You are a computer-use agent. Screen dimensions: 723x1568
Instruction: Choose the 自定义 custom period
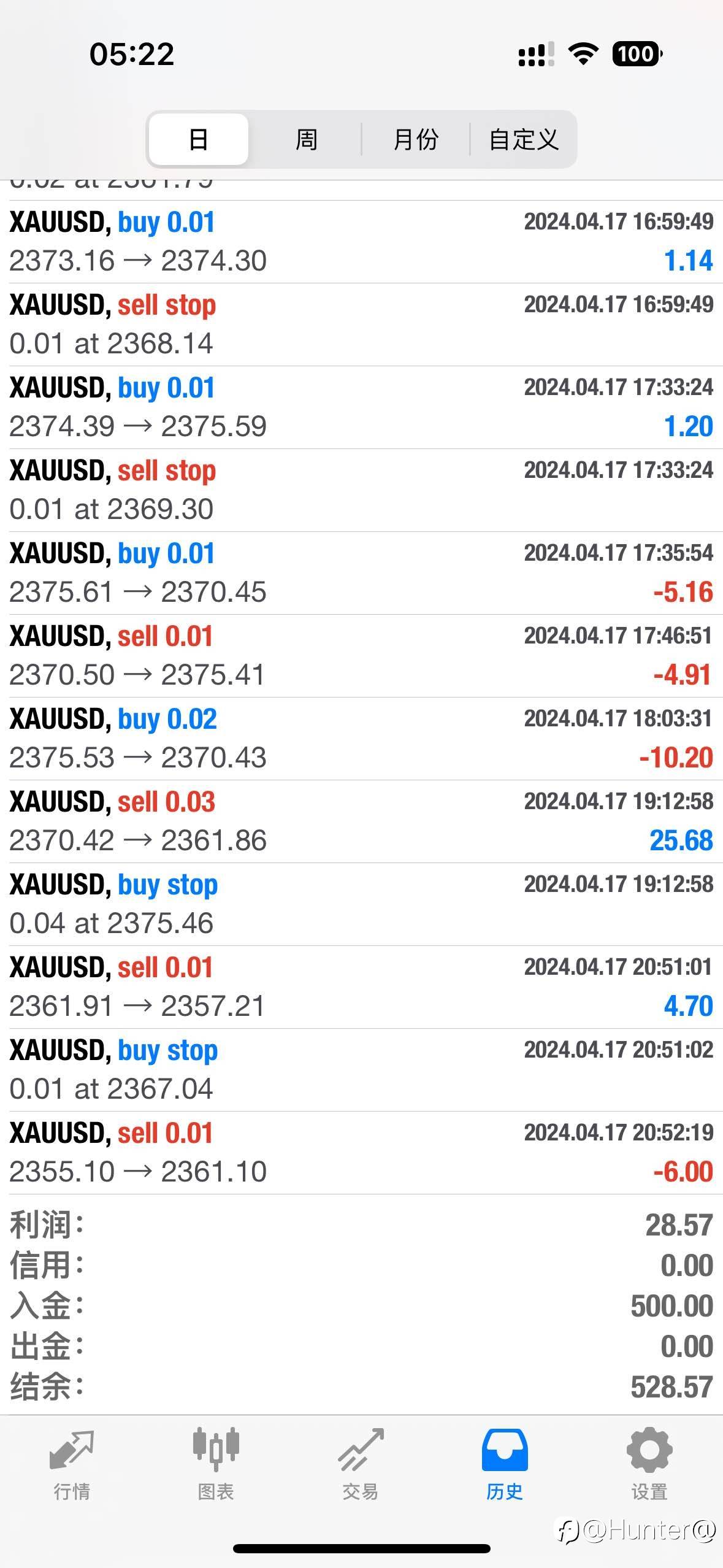pyautogui.click(x=523, y=139)
